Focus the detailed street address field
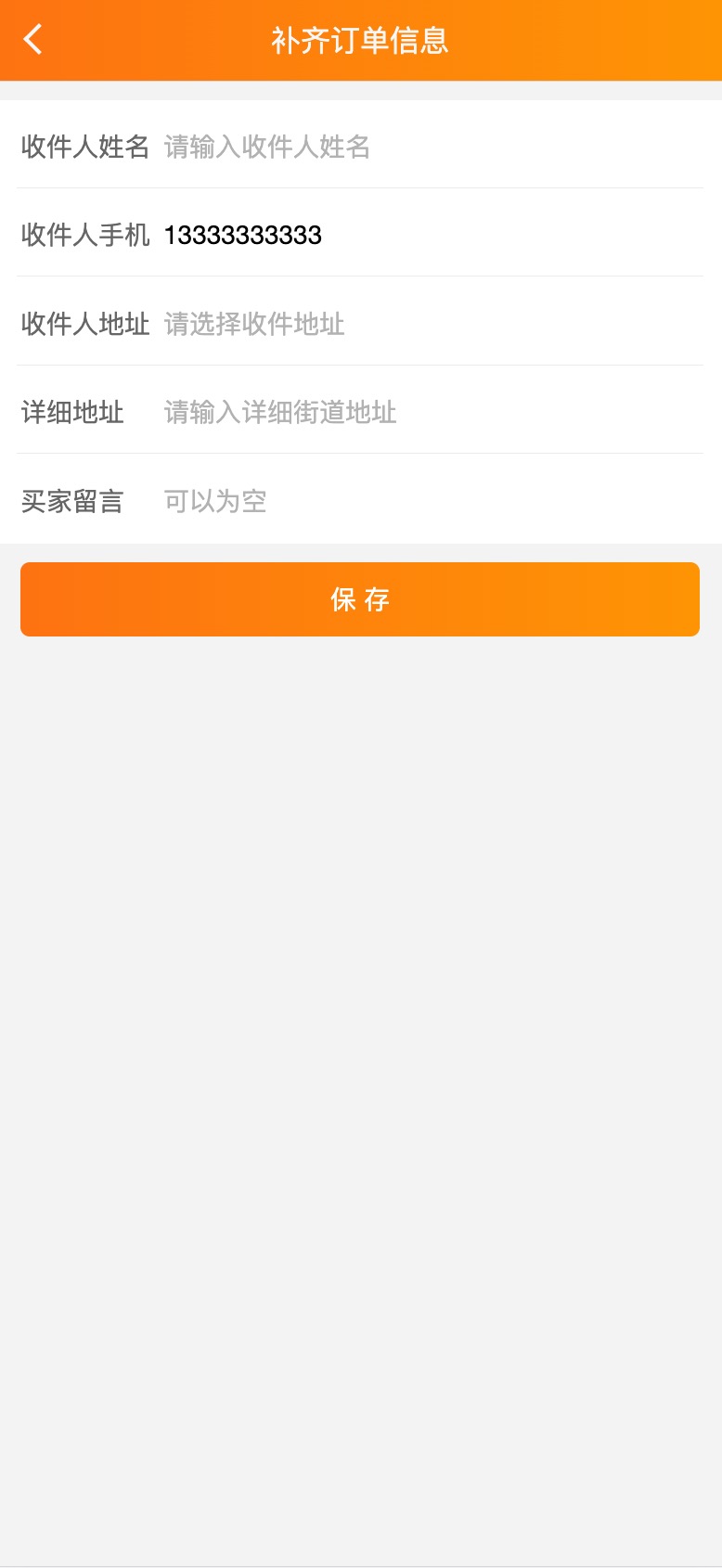 pos(427,412)
